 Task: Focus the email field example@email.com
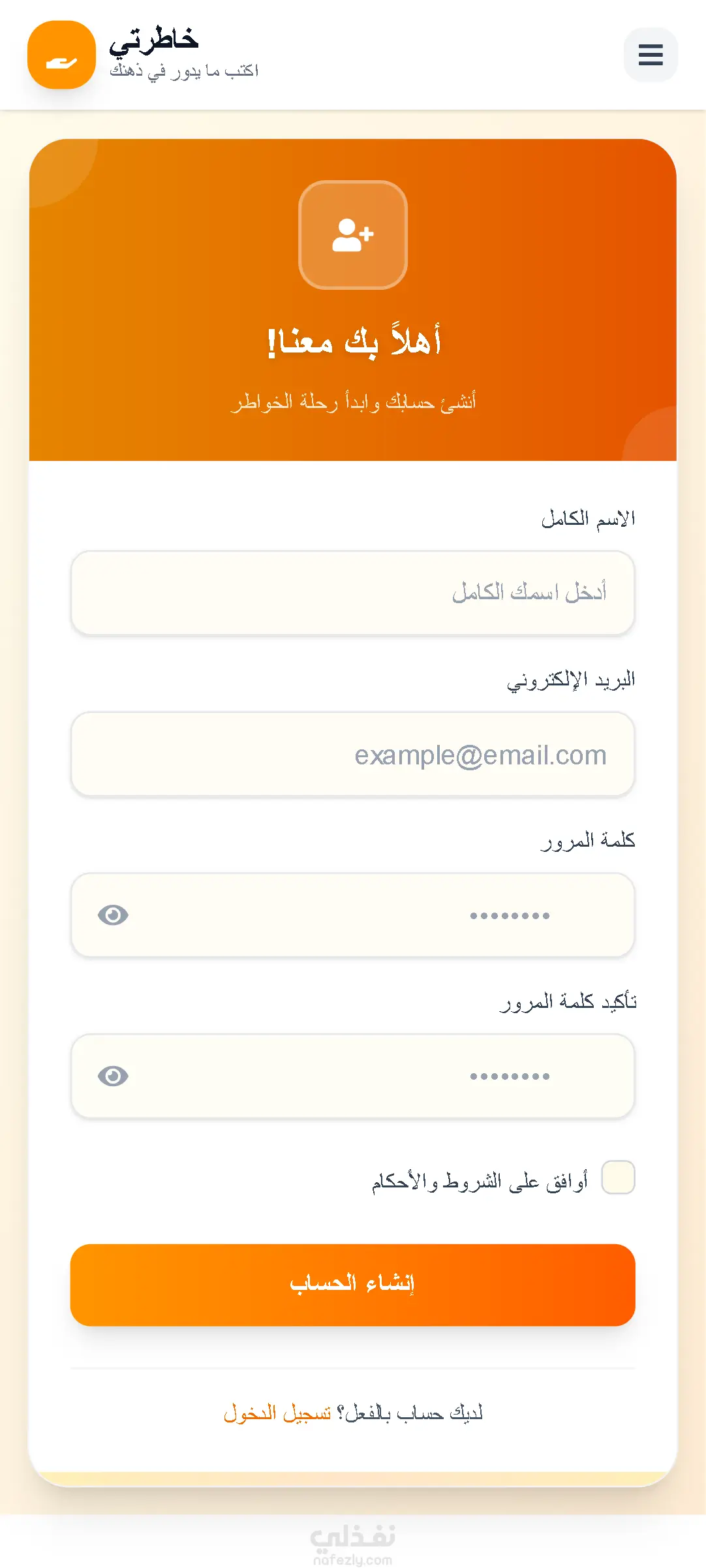[352, 755]
